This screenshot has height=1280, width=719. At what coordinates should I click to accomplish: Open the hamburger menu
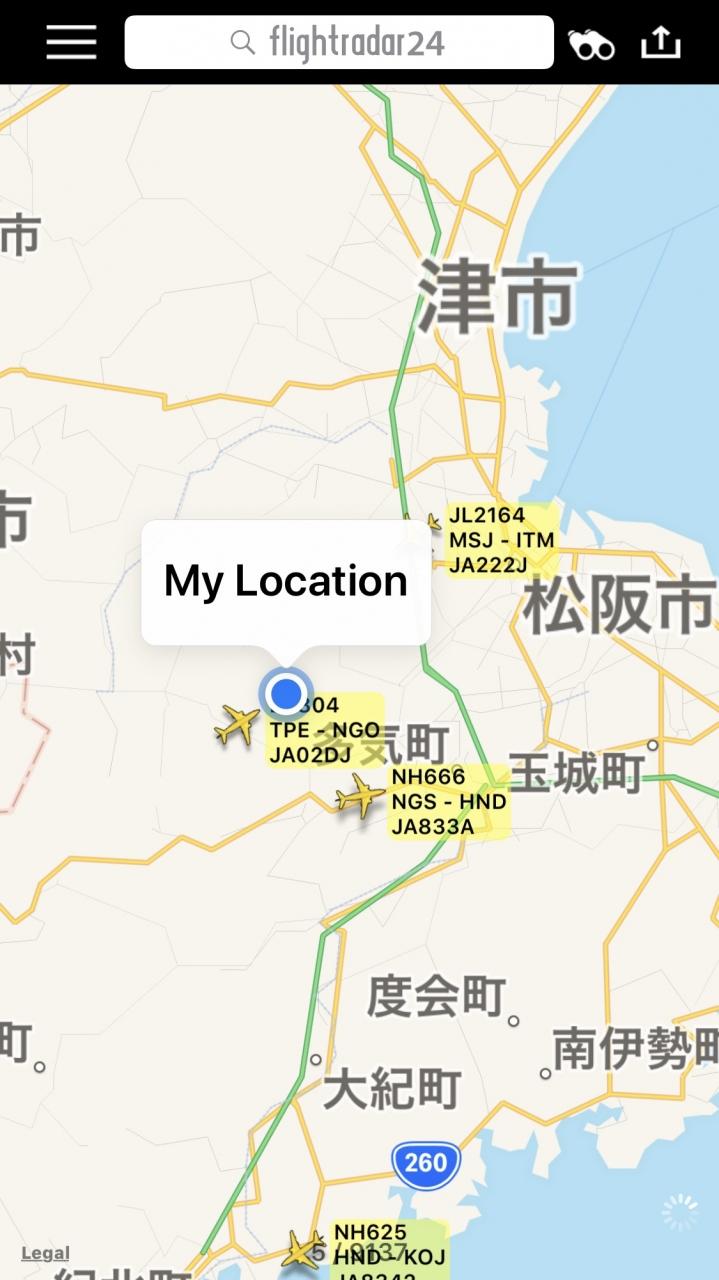coord(71,42)
